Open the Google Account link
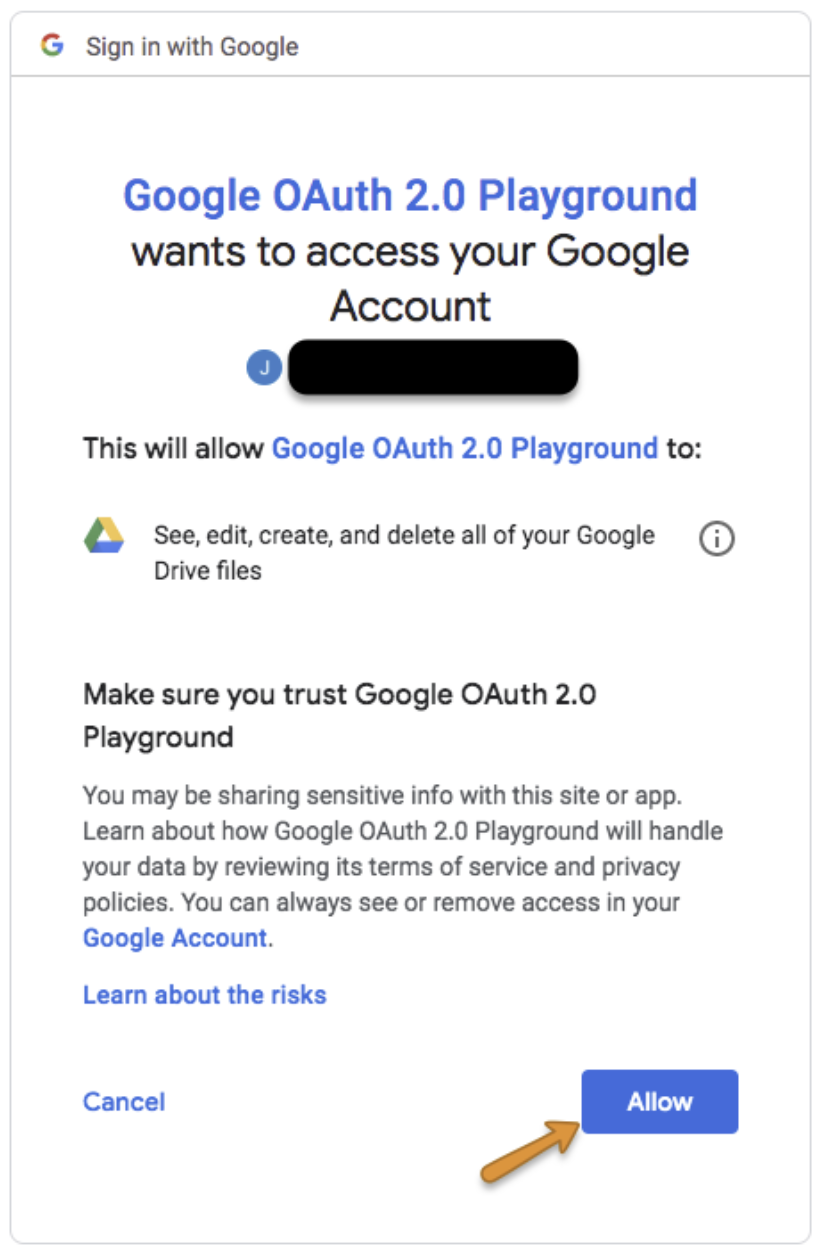 click(x=175, y=938)
